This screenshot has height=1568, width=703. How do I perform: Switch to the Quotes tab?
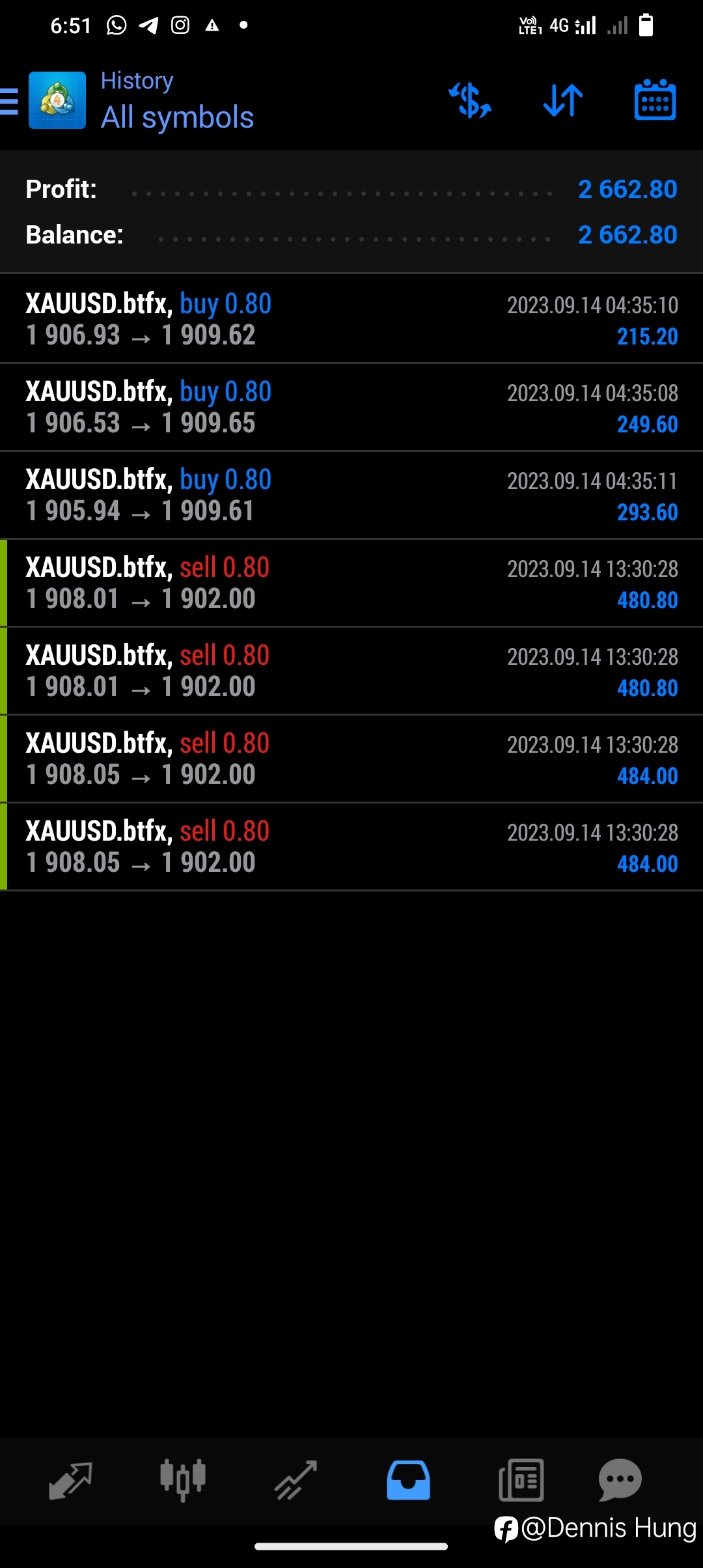click(x=70, y=1480)
